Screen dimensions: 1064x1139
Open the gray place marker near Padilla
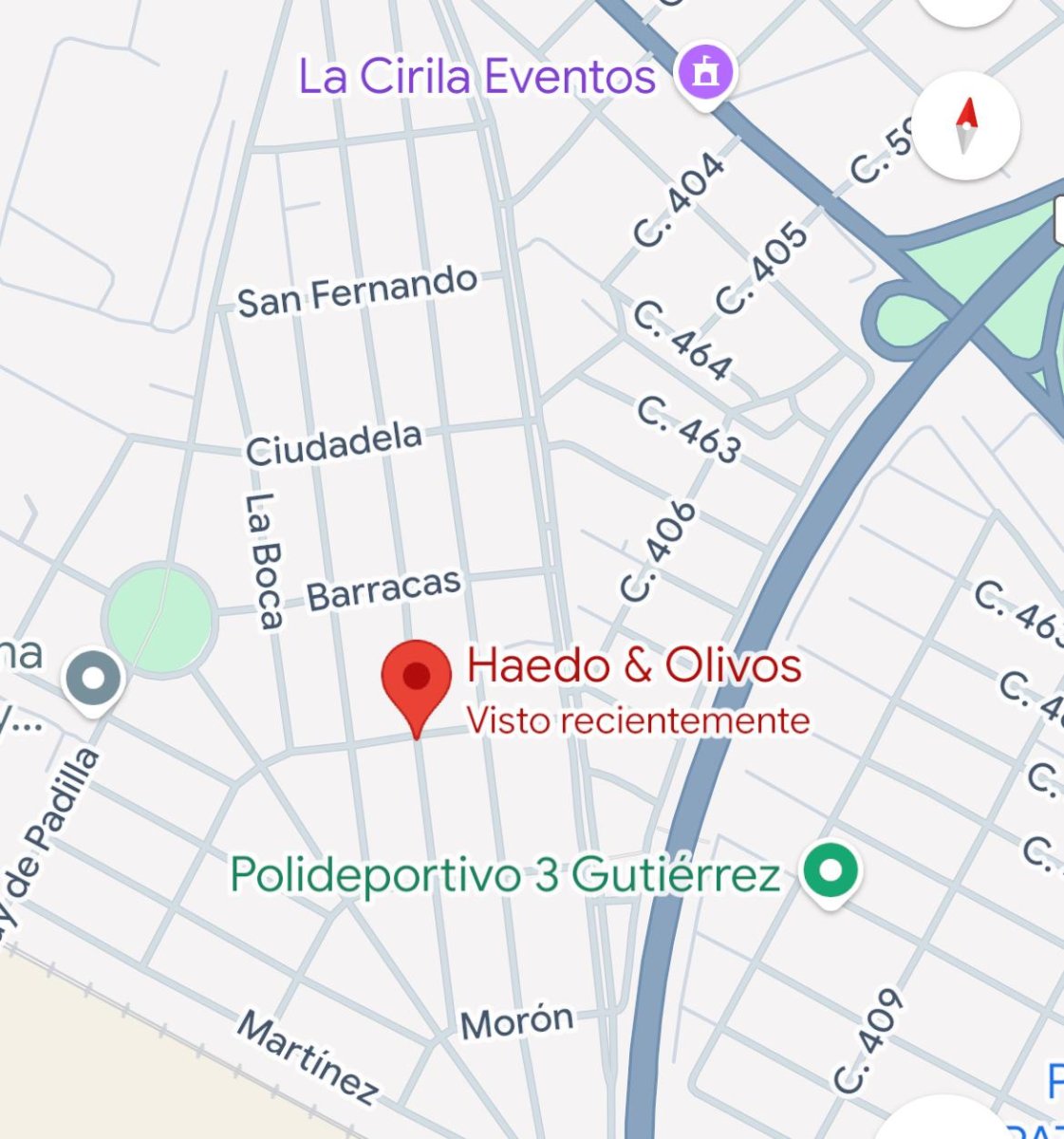tap(93, 680)
